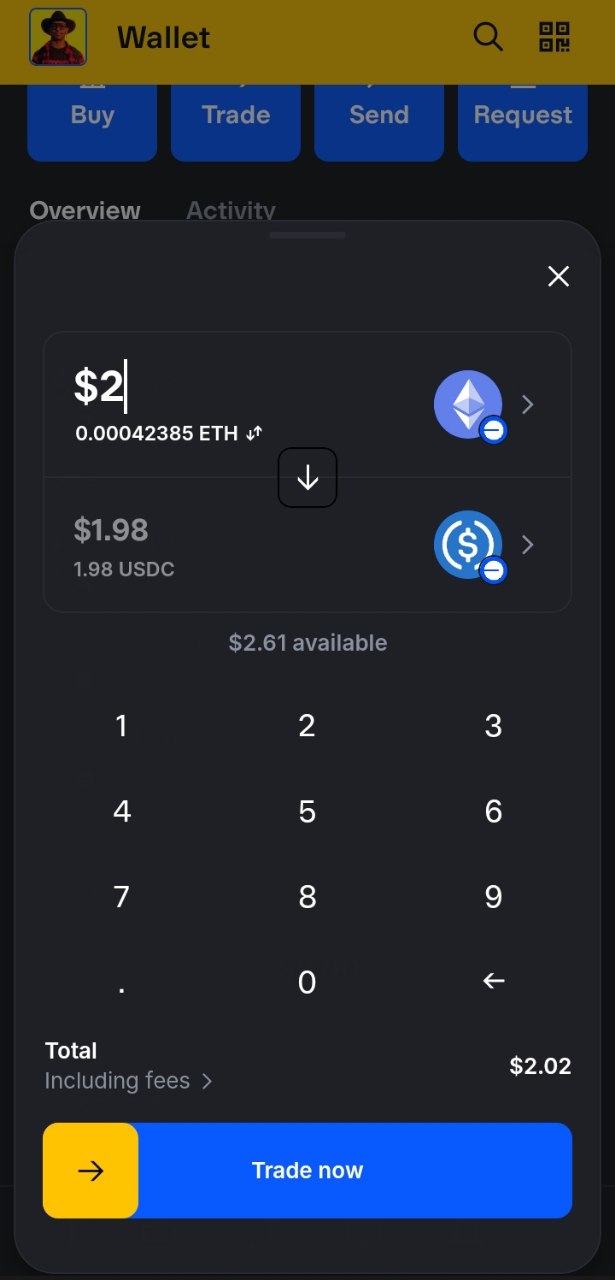Image resolution: width=615 pixels, height=1280 pixels.
Task: Enter digit 0 on the keypad
Action: click(x=307, y=982)
